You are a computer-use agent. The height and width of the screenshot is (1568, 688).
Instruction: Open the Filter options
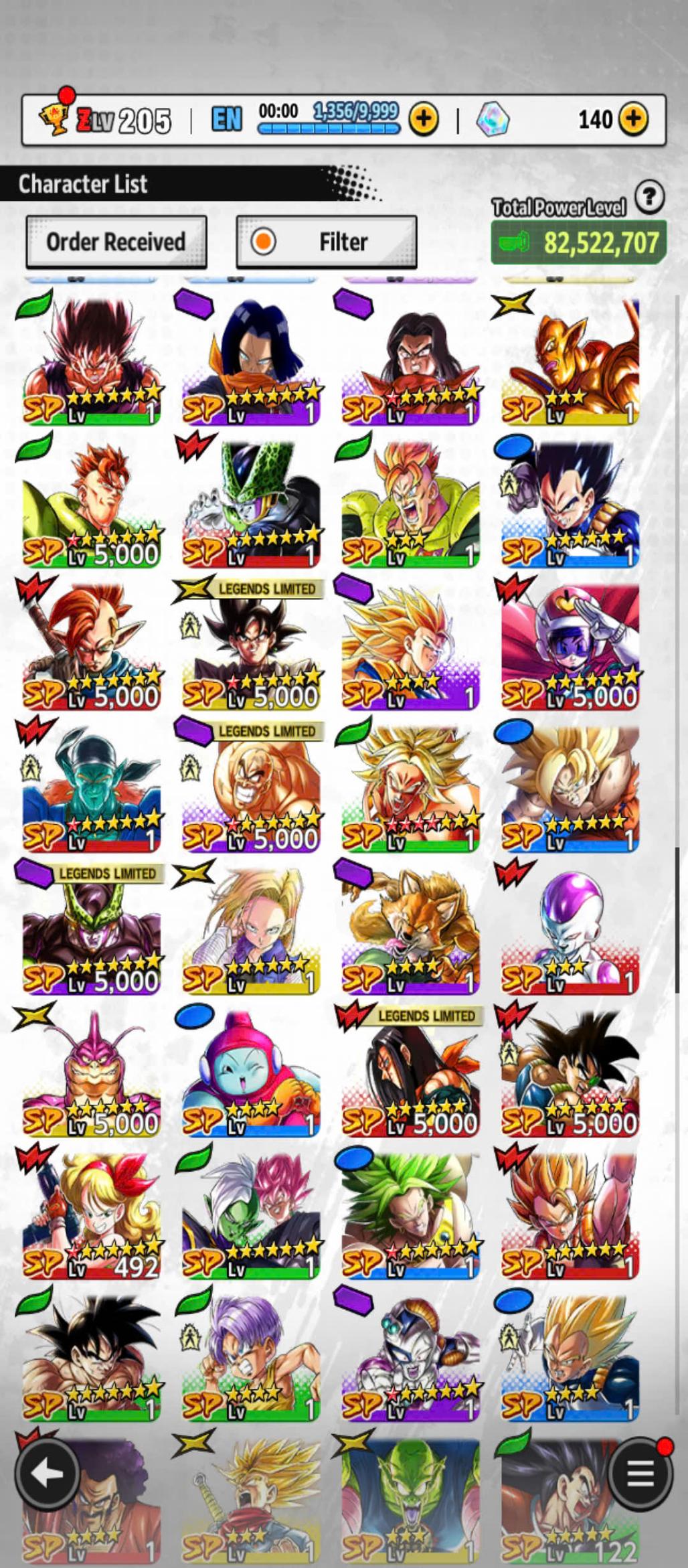tap(327, 242)
